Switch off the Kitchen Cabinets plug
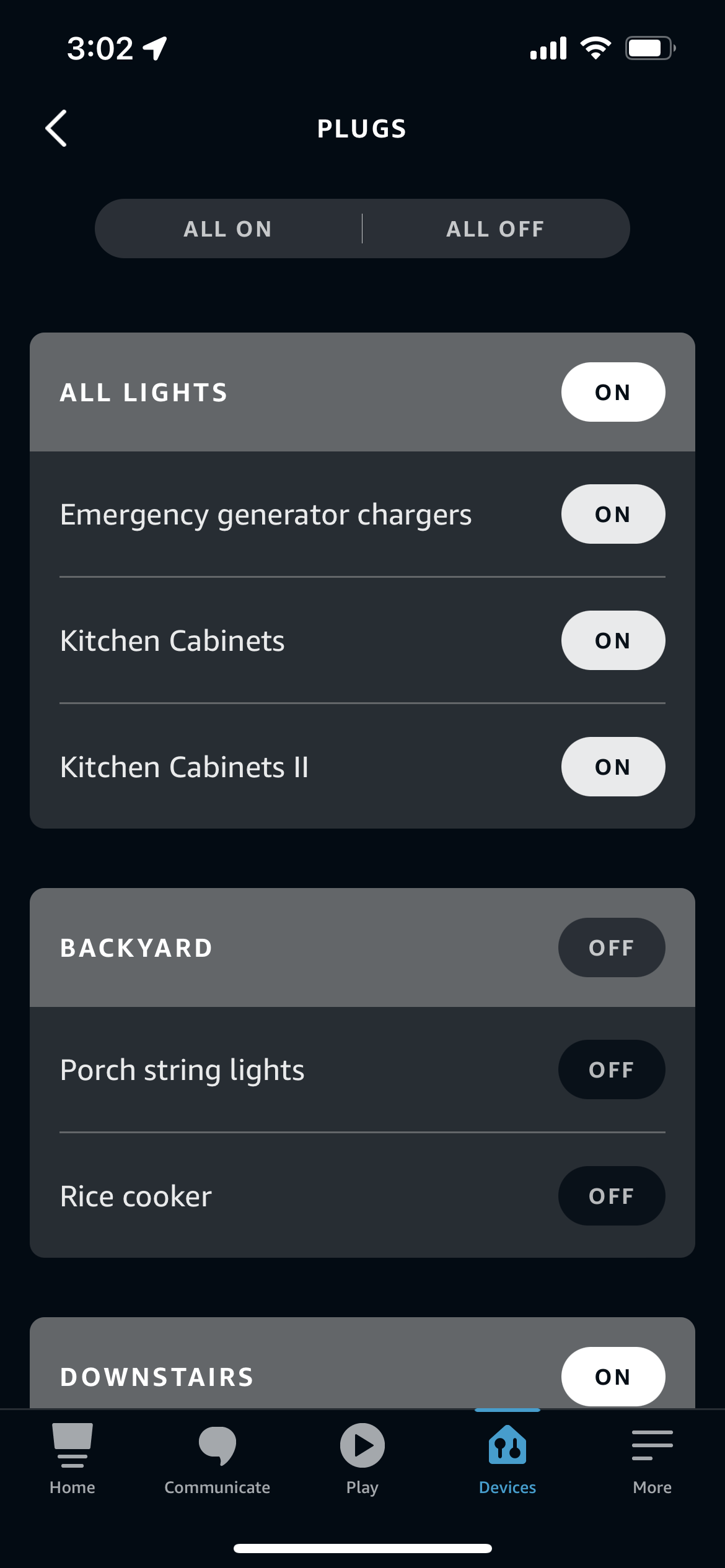Screen dimensions: 725x1568 point(613,640)
